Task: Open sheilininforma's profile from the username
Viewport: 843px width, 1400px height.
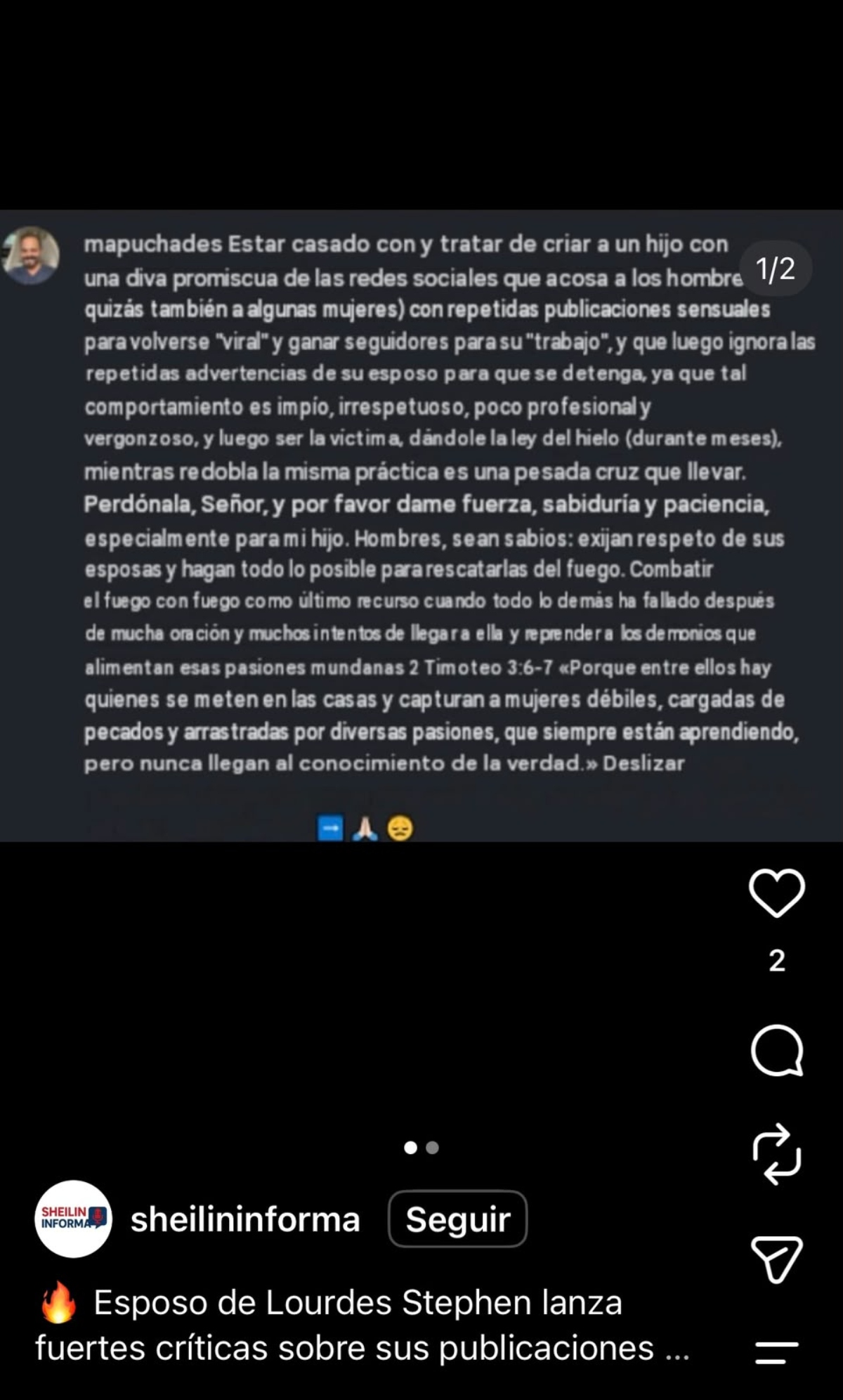Action: click(245, 1219)
